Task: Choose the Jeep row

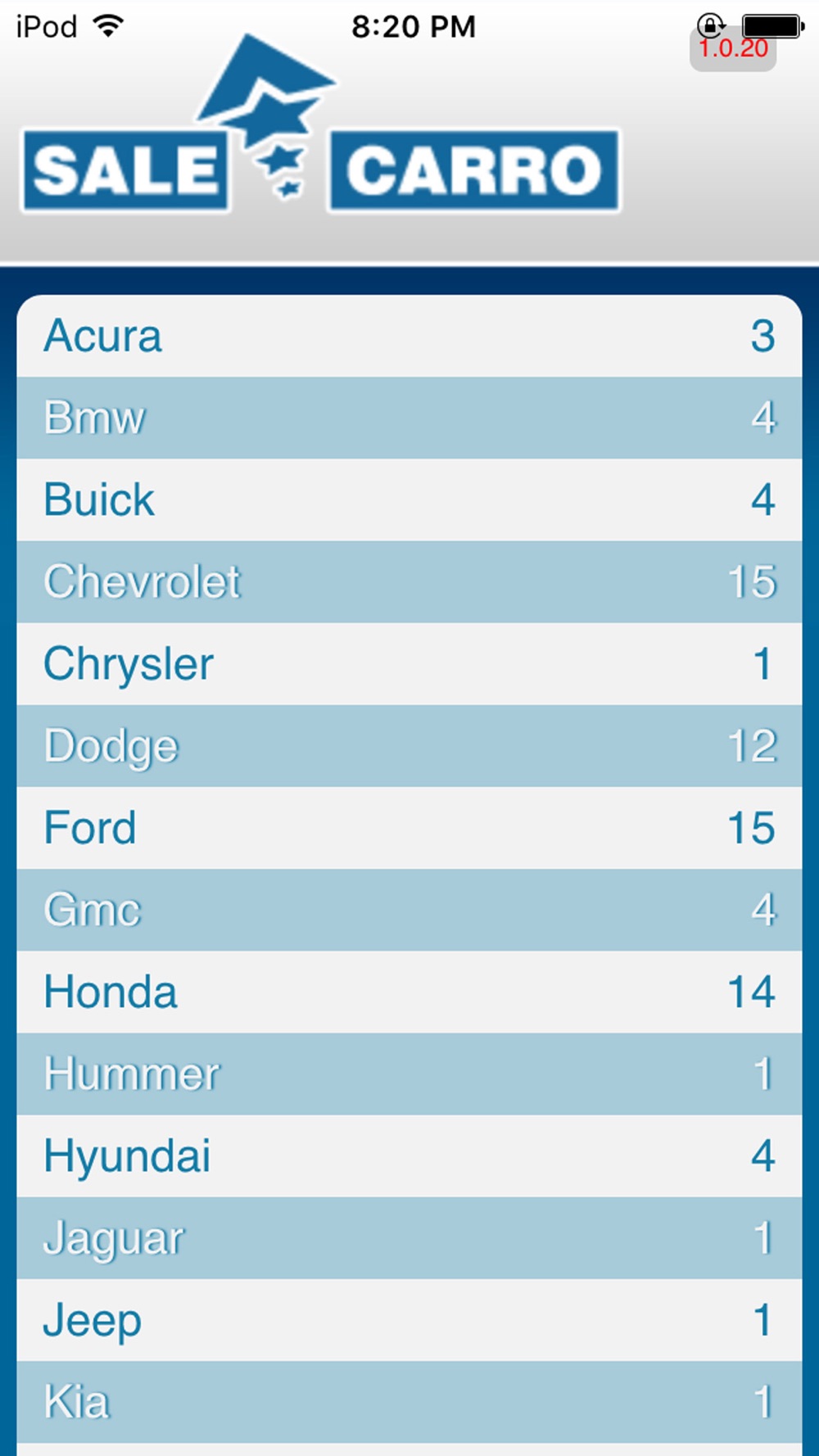Action: pos(409,1319)
